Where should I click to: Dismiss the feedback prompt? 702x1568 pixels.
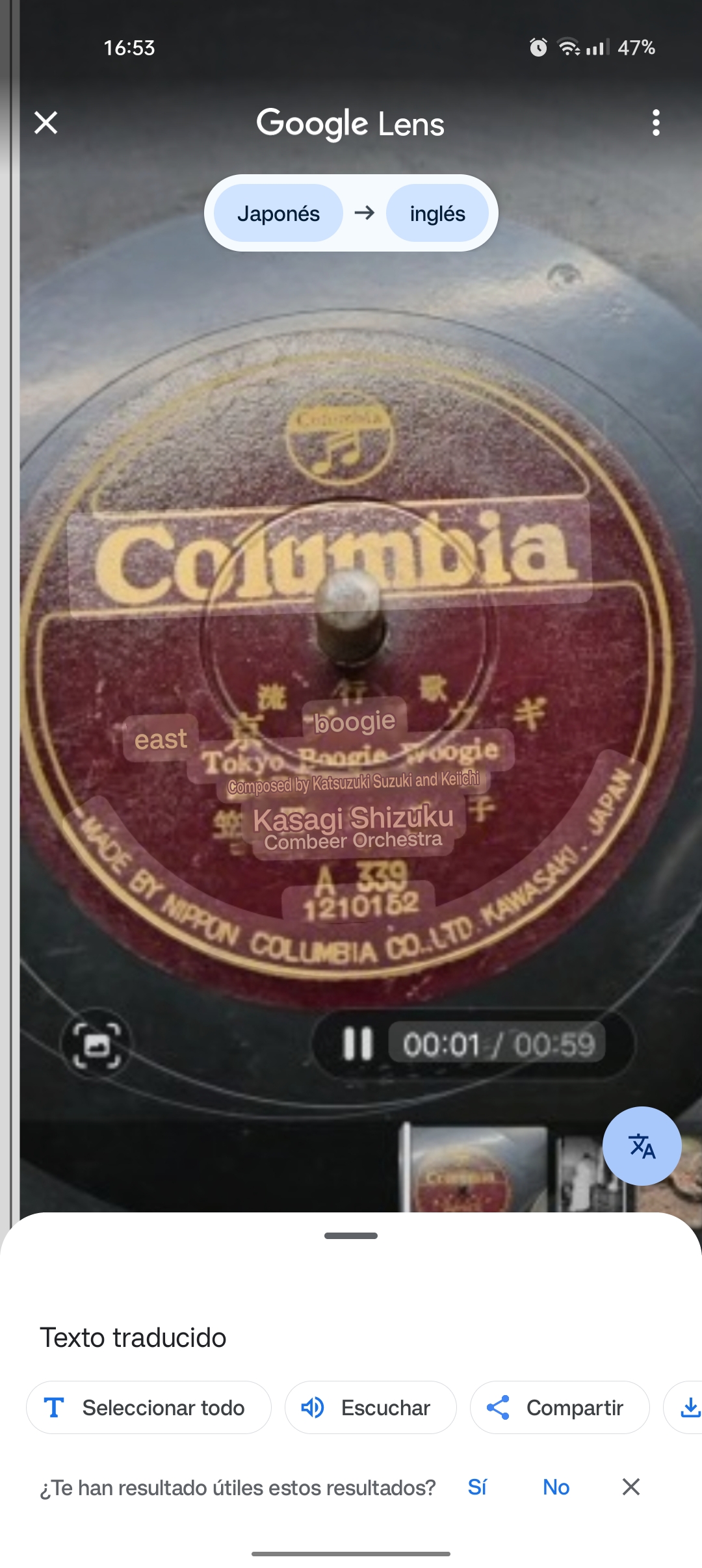pos(630,1487)
